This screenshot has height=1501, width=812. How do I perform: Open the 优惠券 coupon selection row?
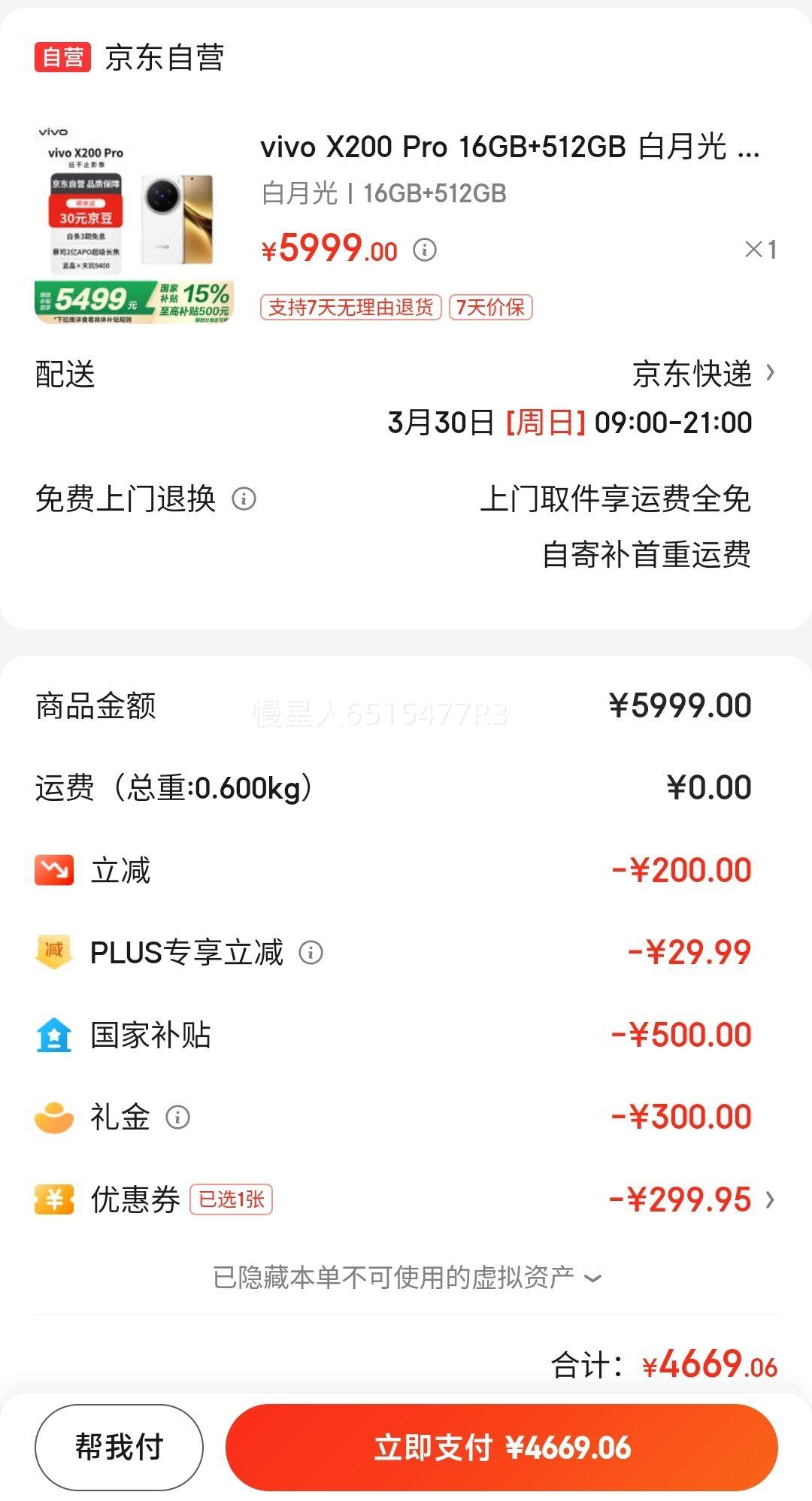406,1199
